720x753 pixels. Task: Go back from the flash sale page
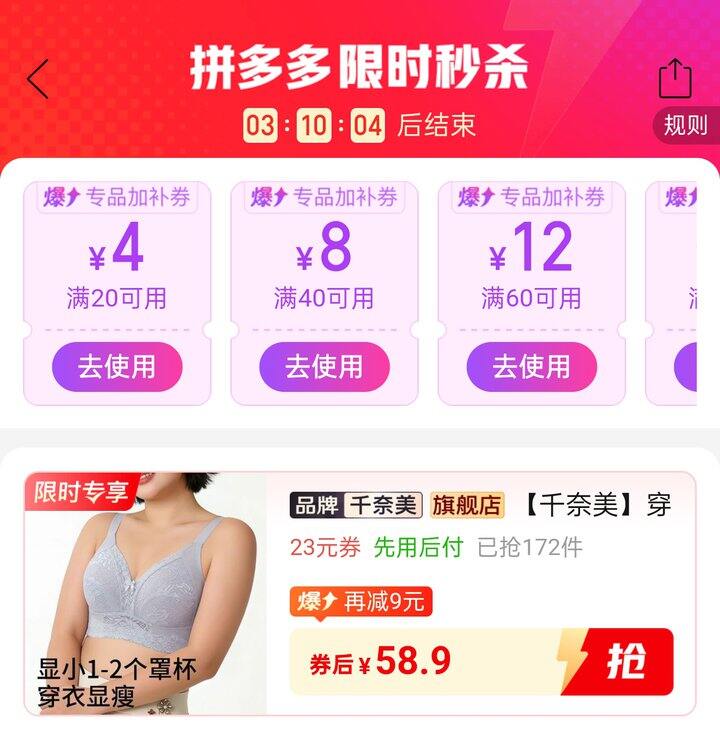pos(38,79)
